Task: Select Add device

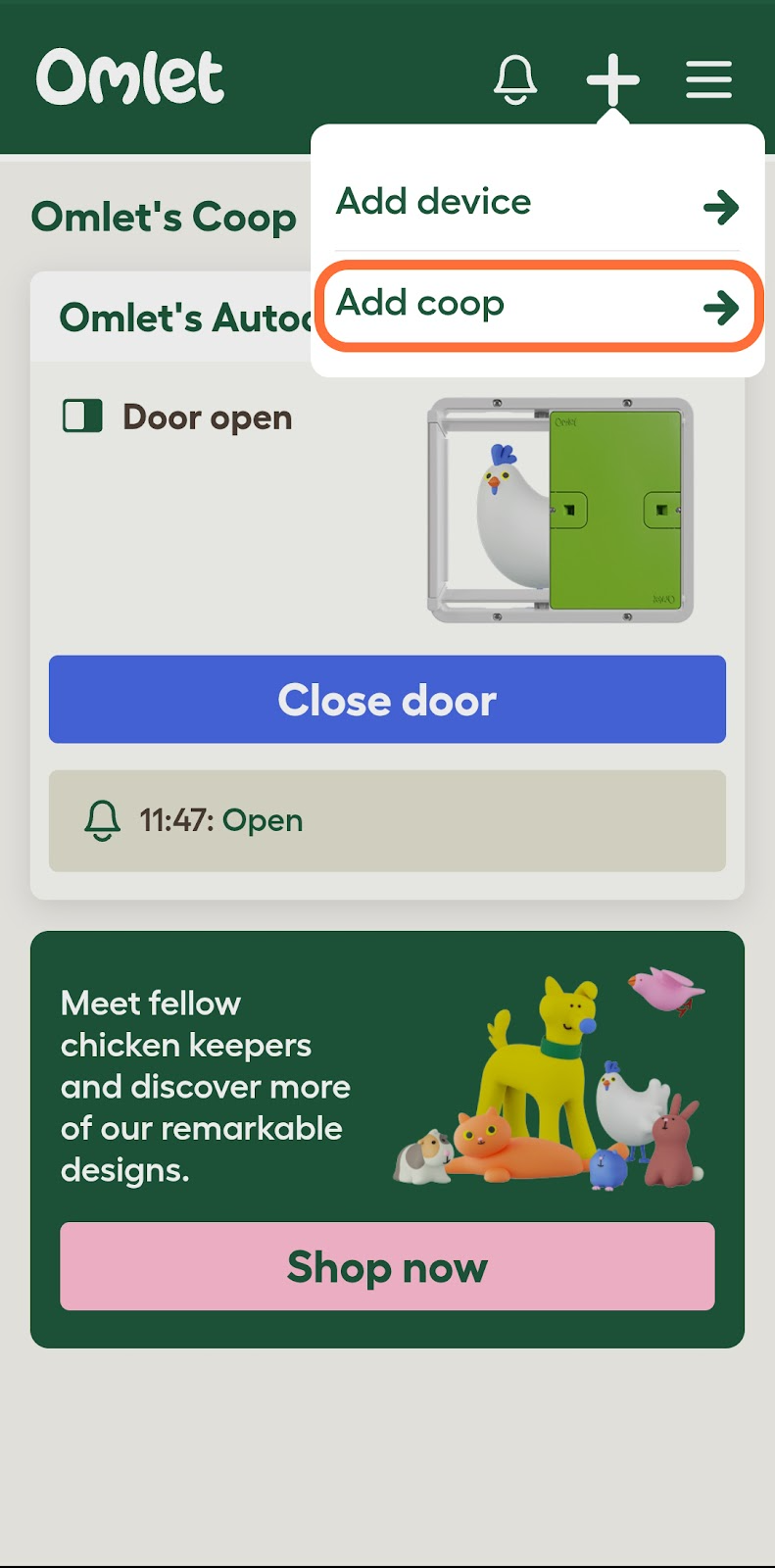Action: pyautogui.click(x=536, y=204)
